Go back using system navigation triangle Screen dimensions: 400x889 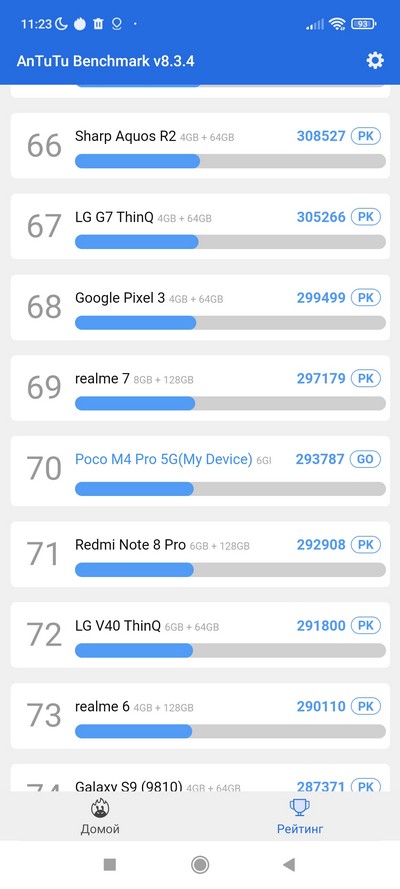click(x=289, y=864)
